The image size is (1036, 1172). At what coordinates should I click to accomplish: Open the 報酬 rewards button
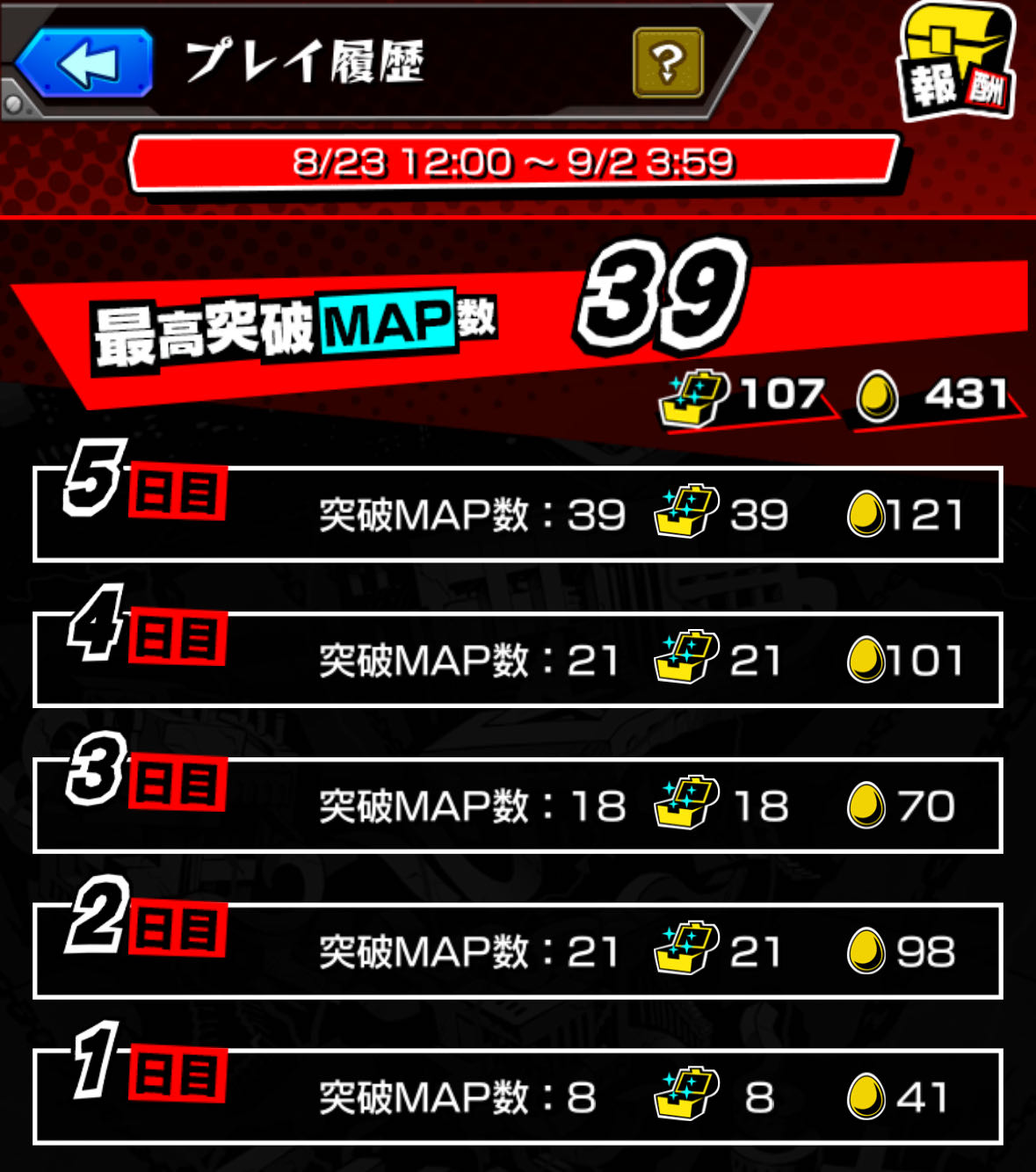point(956,63)
